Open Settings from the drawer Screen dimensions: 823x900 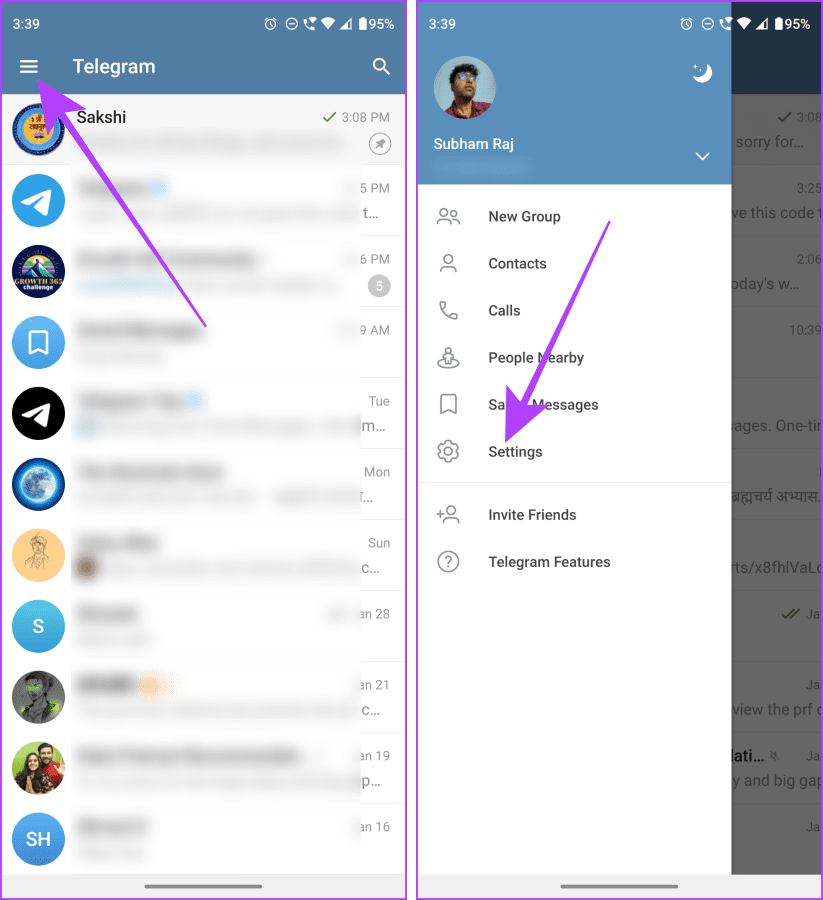tap(574, 452)
